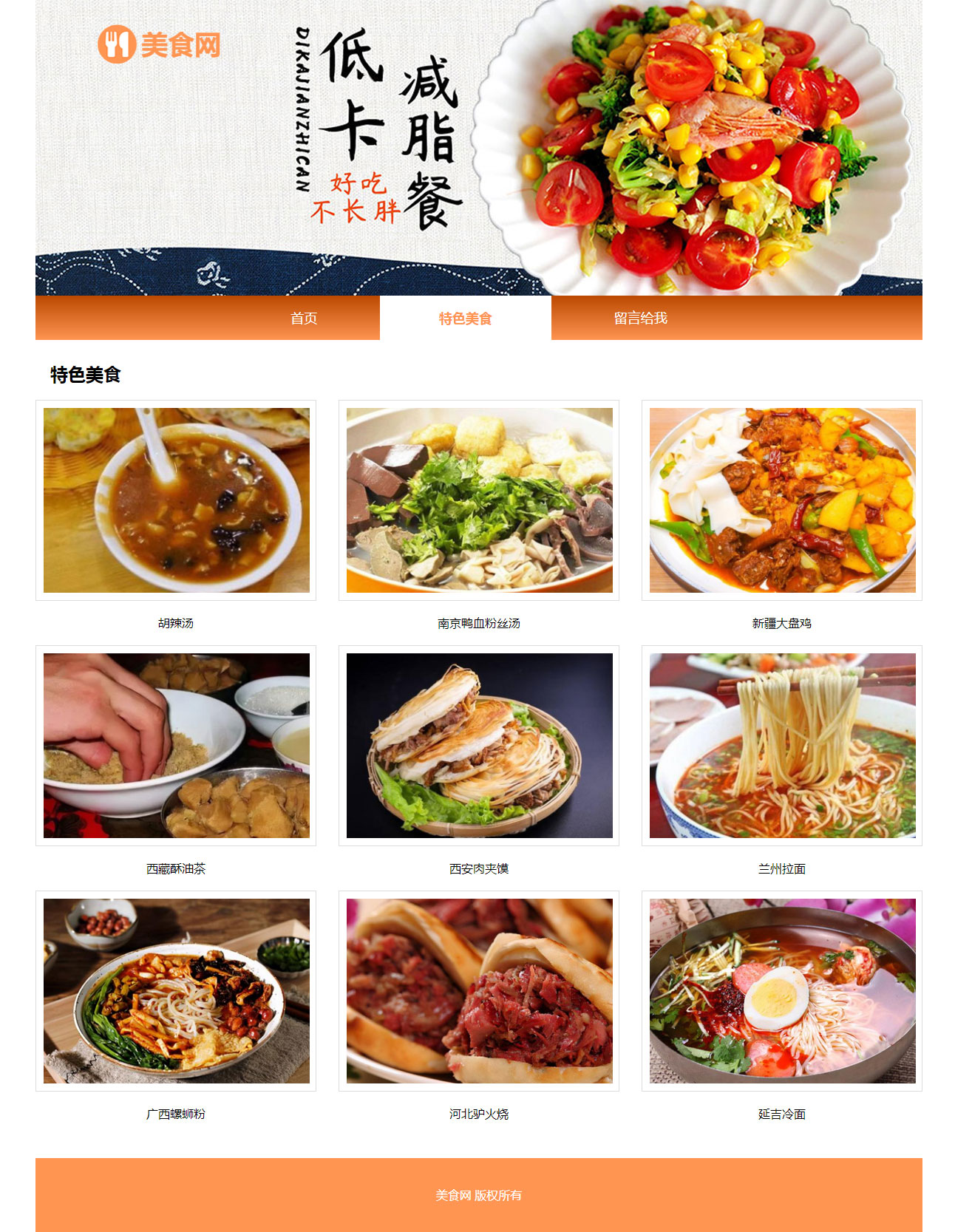Viewport: 955px width, 1232px height.
Task: Go to the 首页 nav tab
Action: (304, 319)
